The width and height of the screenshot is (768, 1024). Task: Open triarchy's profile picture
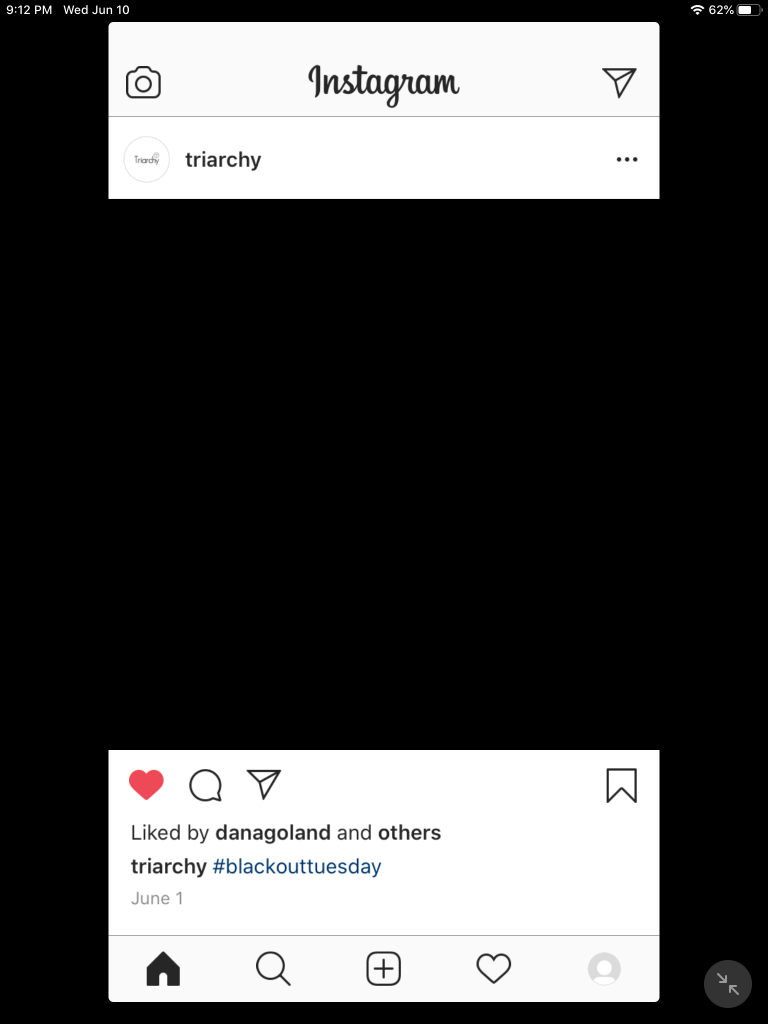[147, 160]
